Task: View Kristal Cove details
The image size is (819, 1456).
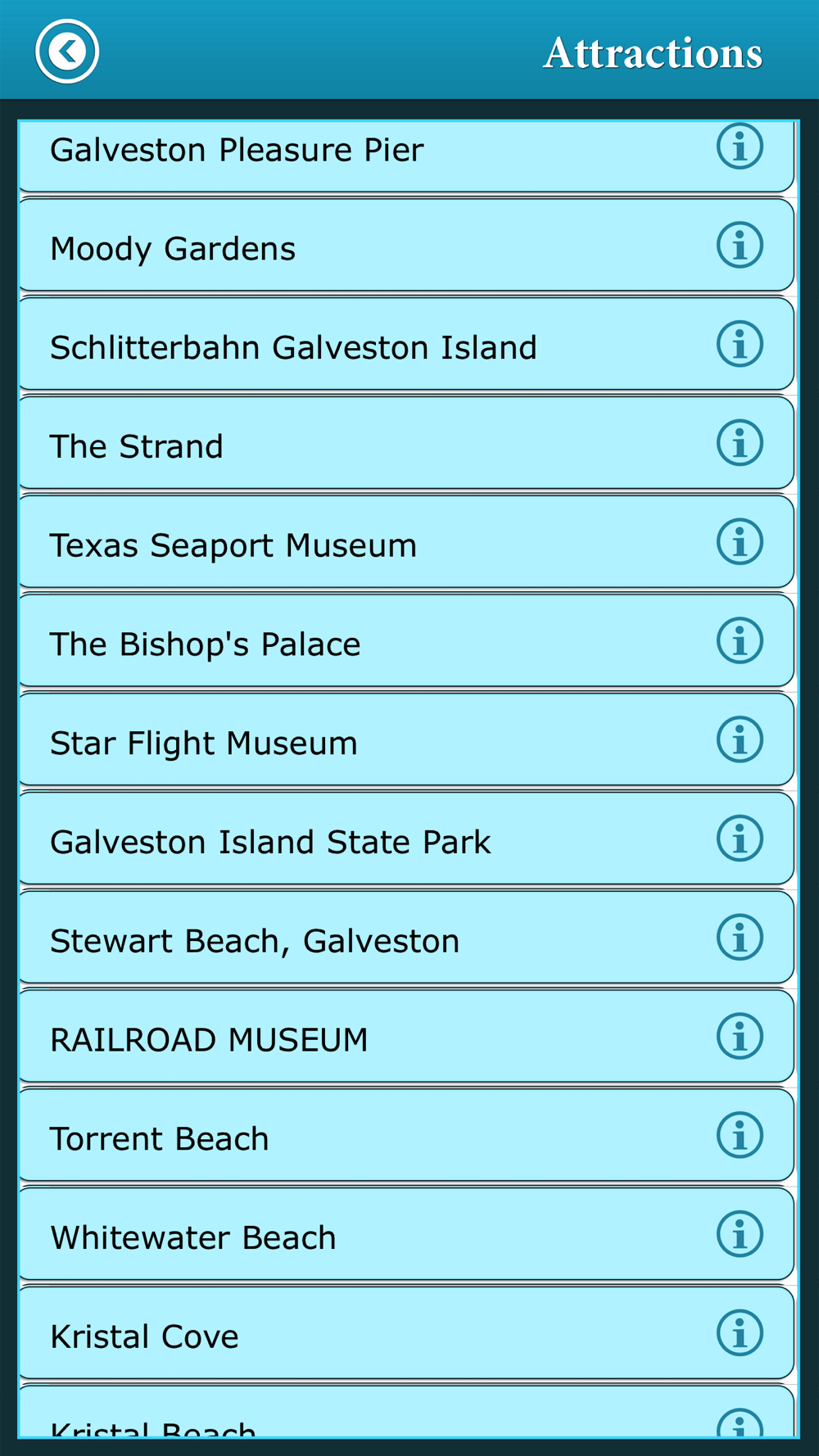Action: tap(406, 1333)
